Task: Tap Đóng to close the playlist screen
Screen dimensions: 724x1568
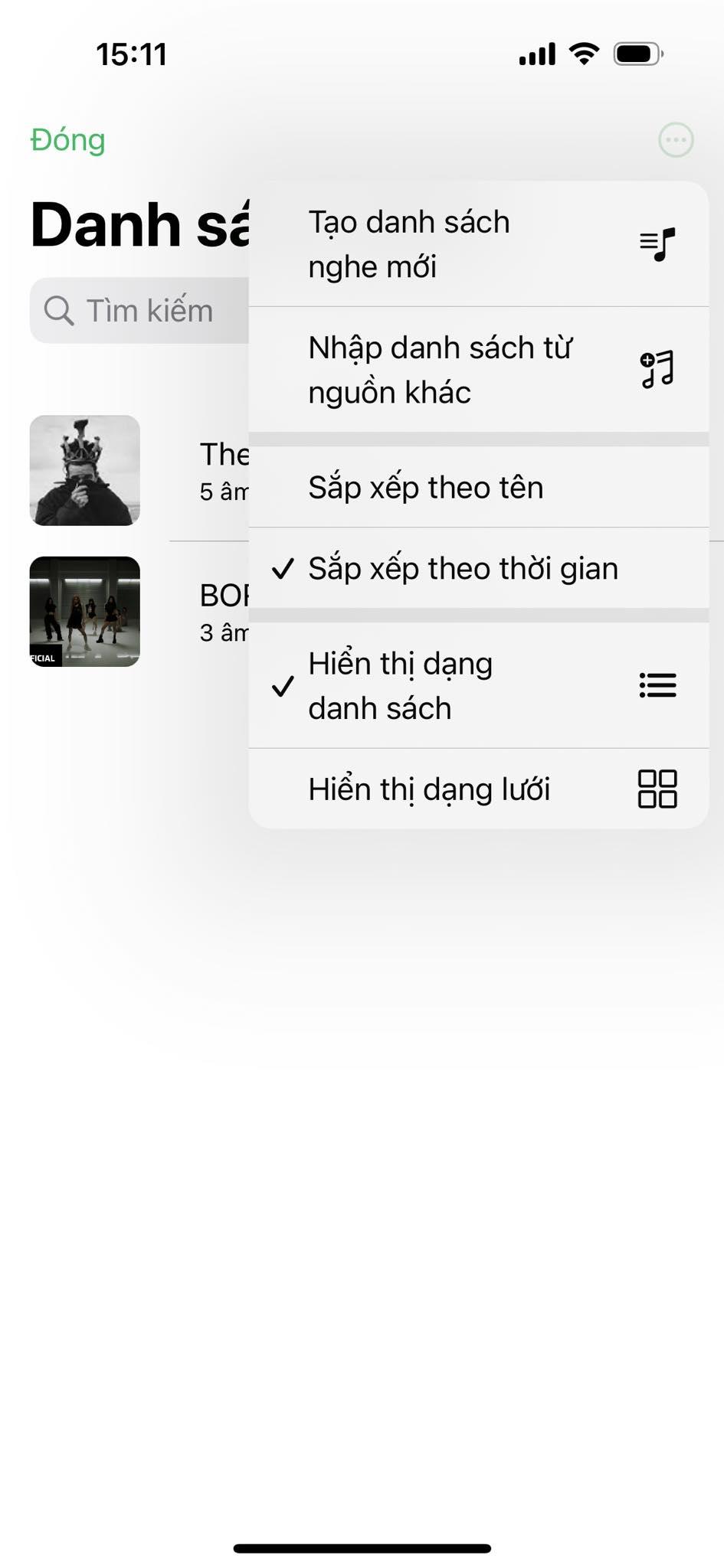Action: [67, 140]
